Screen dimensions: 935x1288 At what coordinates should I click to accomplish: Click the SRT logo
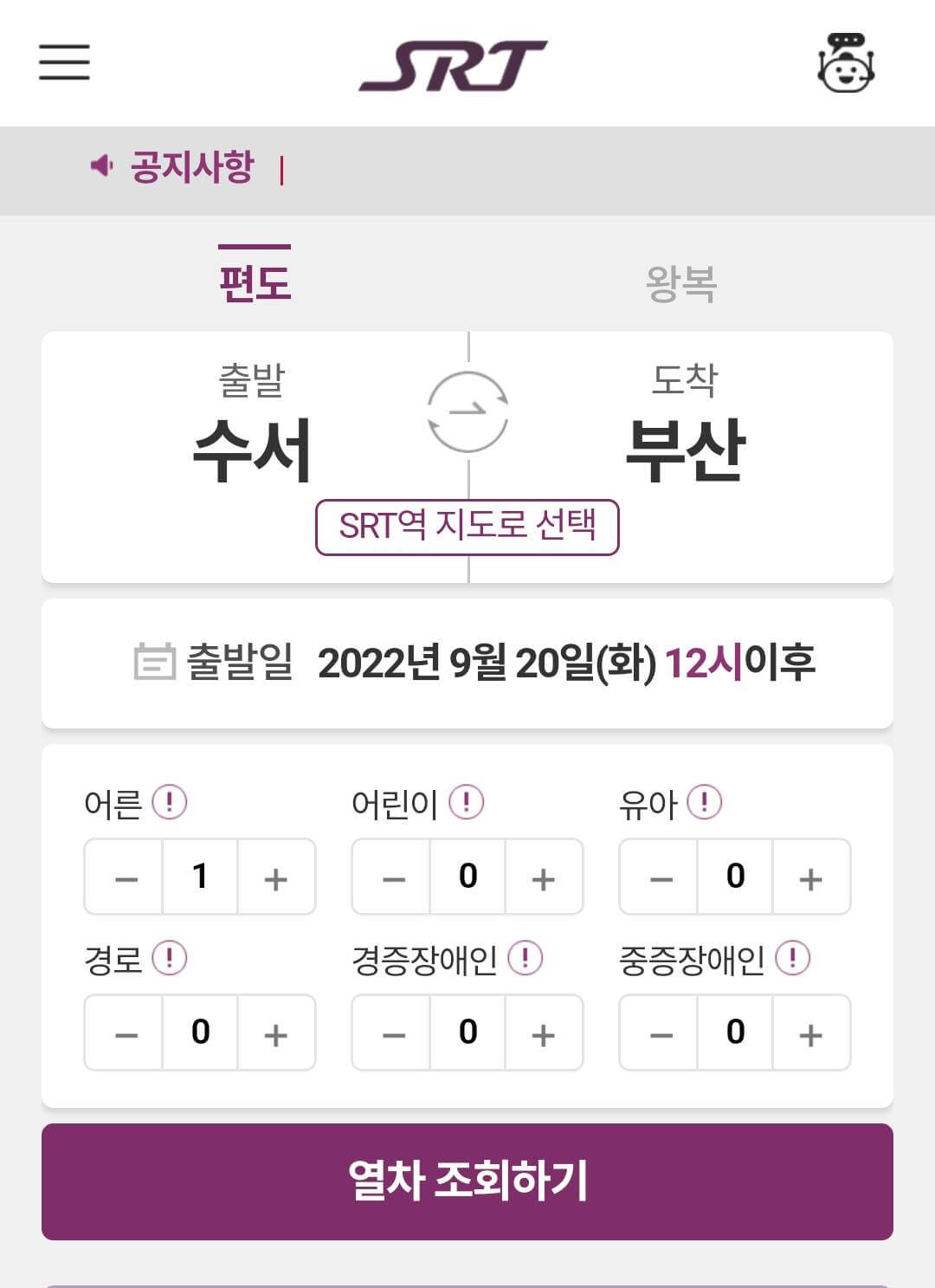coord(452,62)
